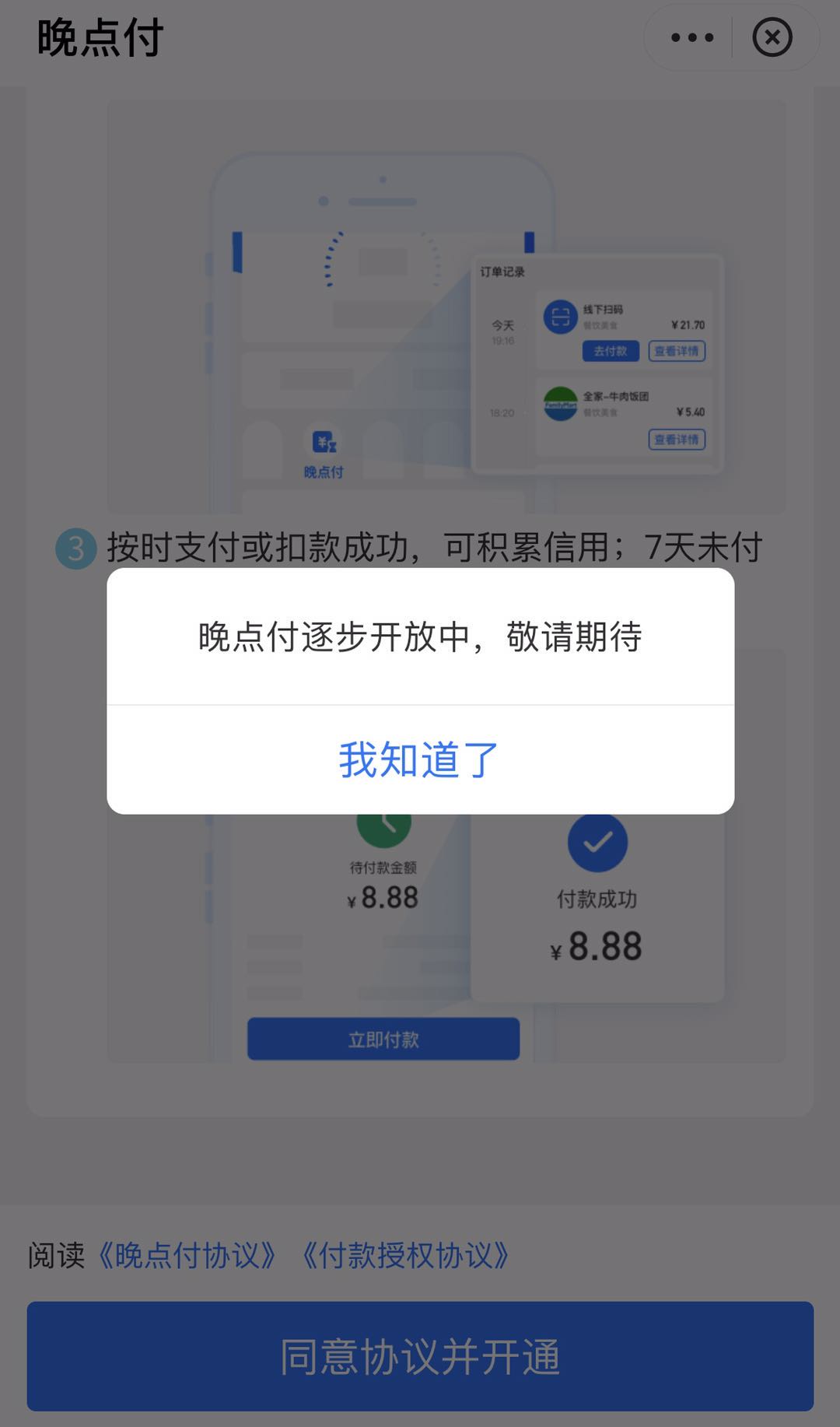
Task: Close the 晚点付 mini program
Action: click(772, 37)
